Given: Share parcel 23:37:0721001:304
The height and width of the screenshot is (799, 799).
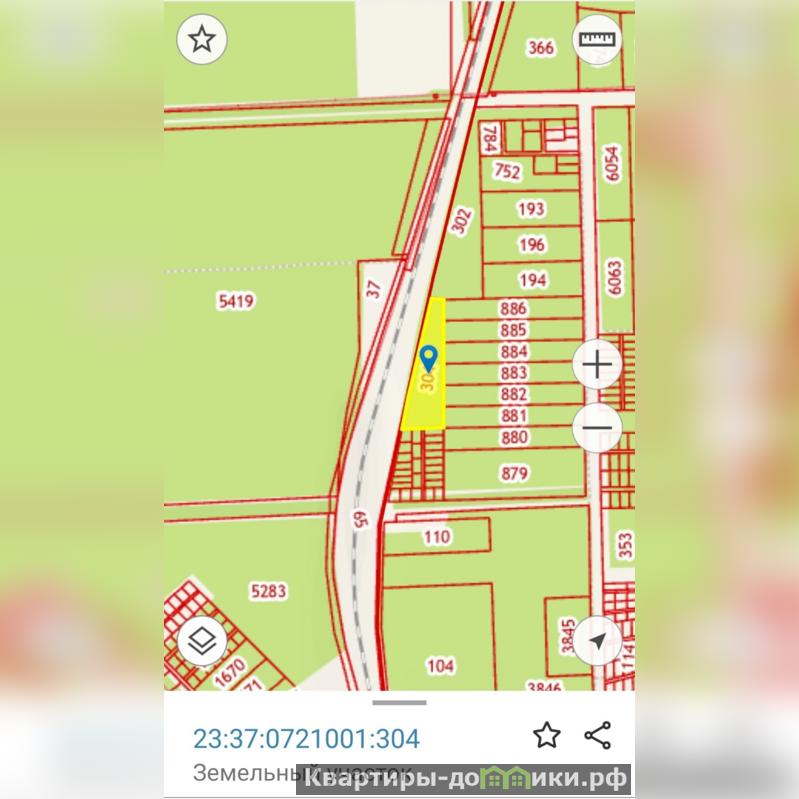Looking at the screenshot, I should [x=598, y=736].
